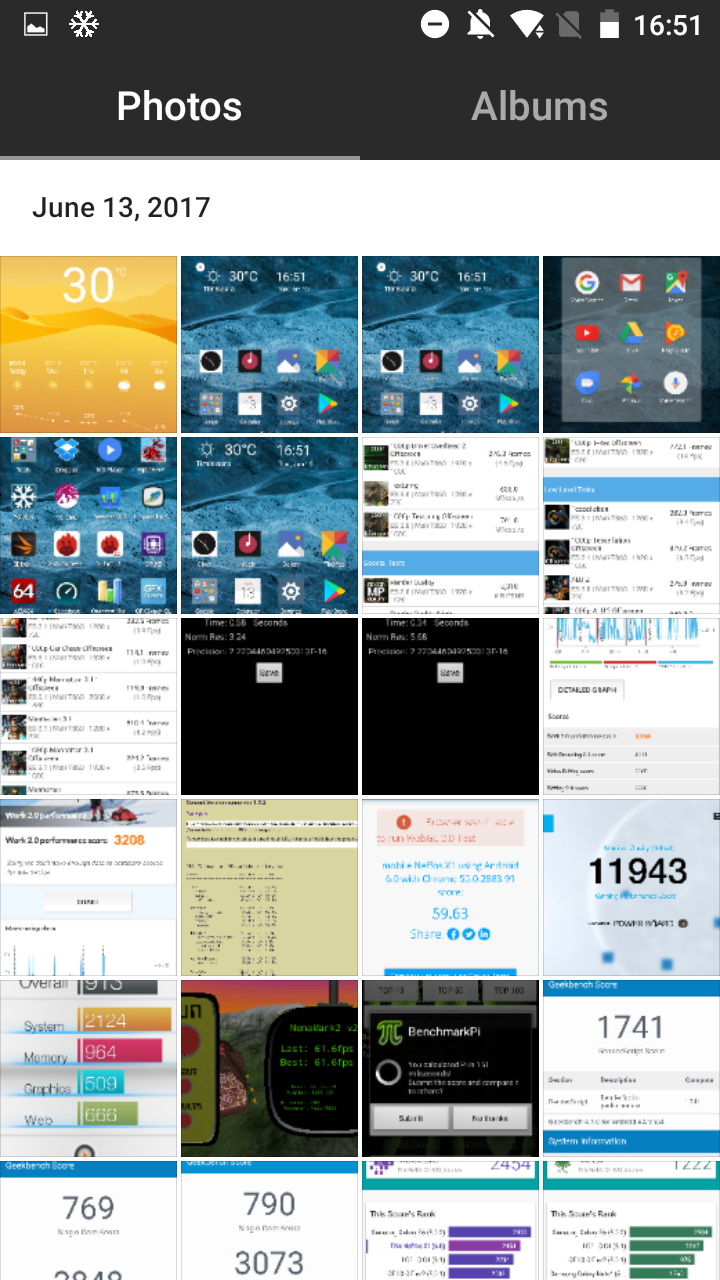Open the 59.63 browser score screenshot
Viewport: 720px width, 1280px height.
[450, 887]
